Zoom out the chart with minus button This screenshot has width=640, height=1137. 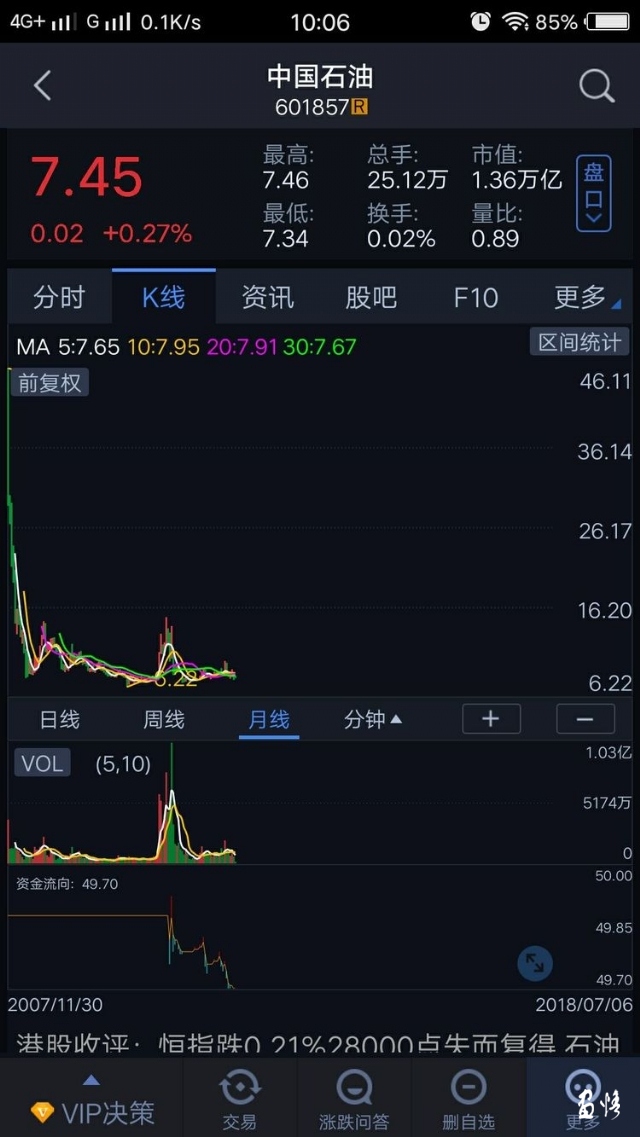(x=586, y=719)
